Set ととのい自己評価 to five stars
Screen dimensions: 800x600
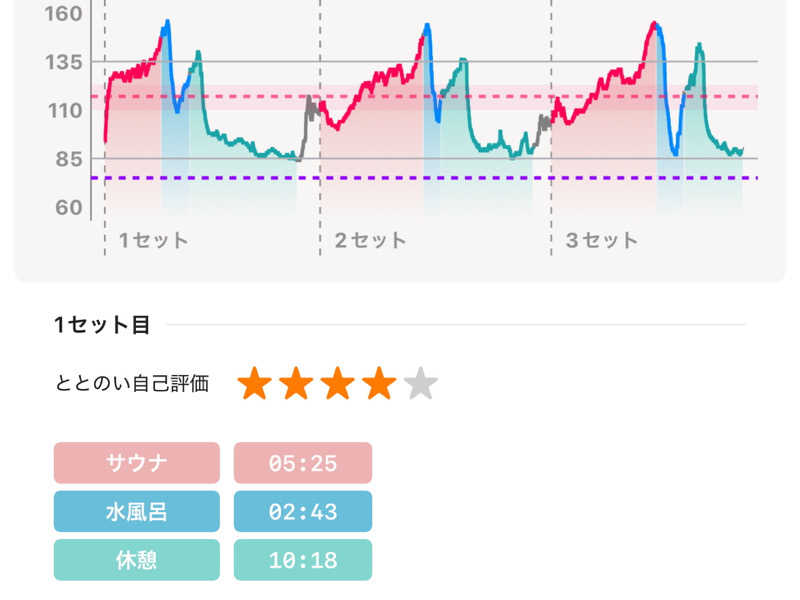click(420, 383)
